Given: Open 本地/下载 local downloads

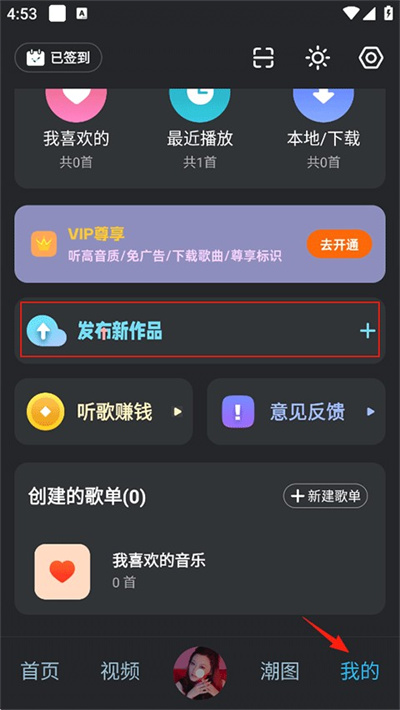Looking at the screenshot, I should pyautogui.click(x=323, y=129).
